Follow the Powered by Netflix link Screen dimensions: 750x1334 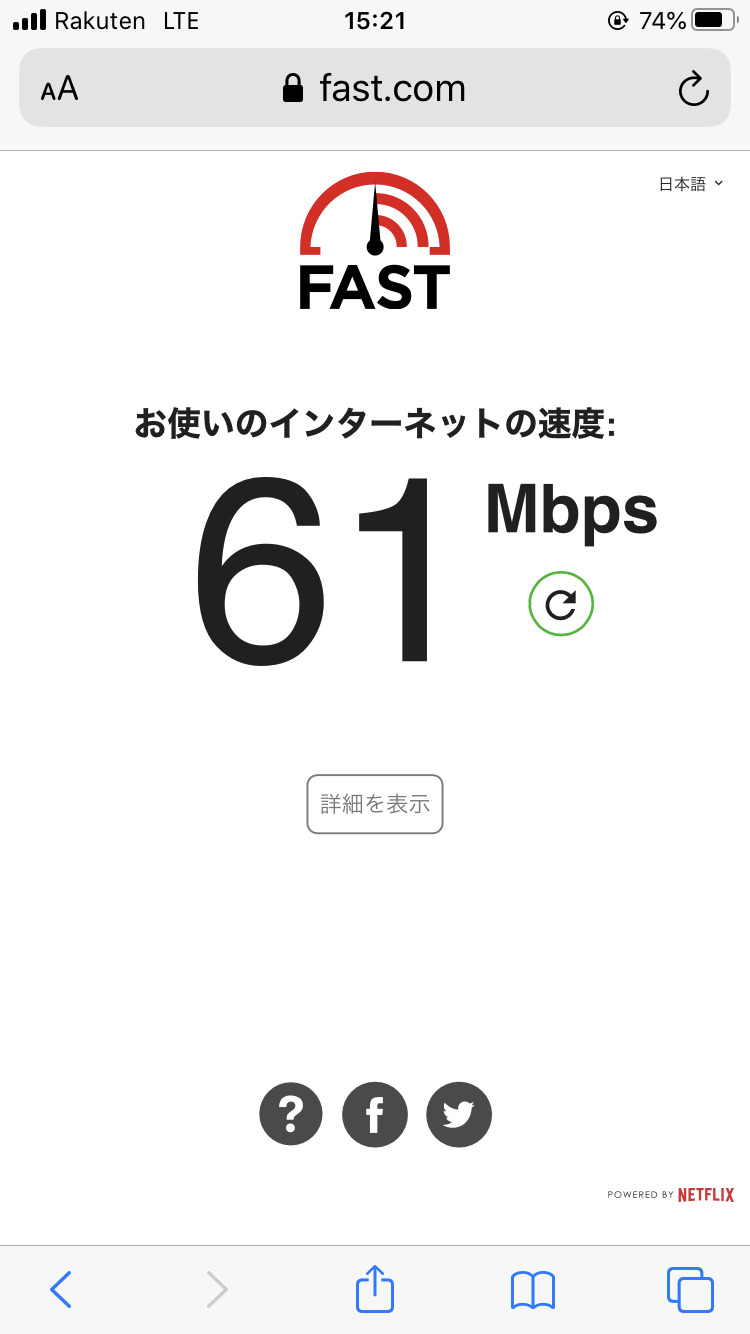point(671,1194)
